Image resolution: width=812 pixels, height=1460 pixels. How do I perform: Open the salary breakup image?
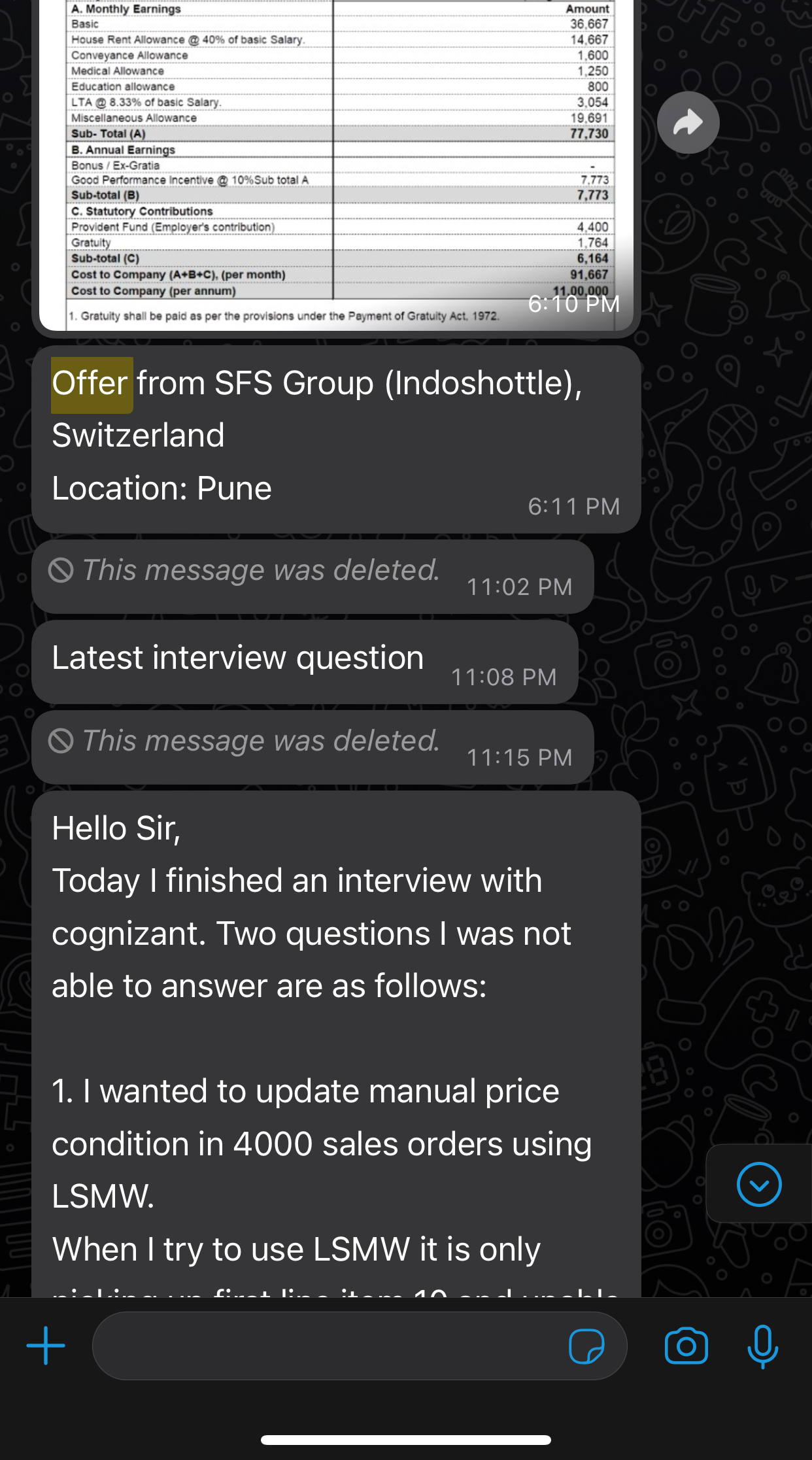point(336,163)
